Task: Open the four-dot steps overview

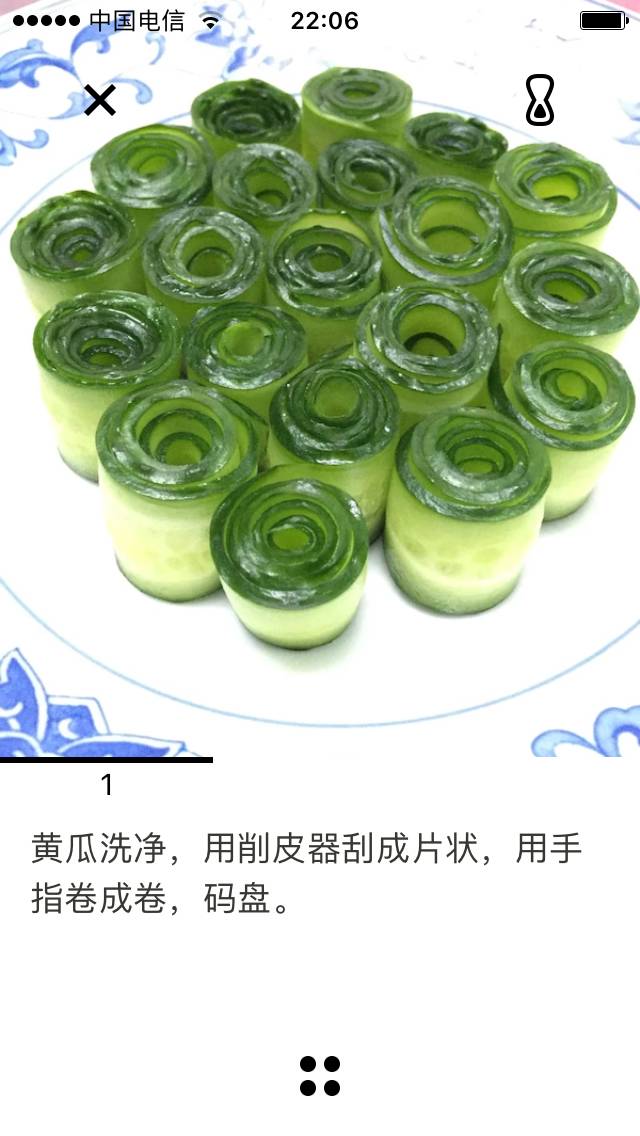Action: (x=320, y=1075)
